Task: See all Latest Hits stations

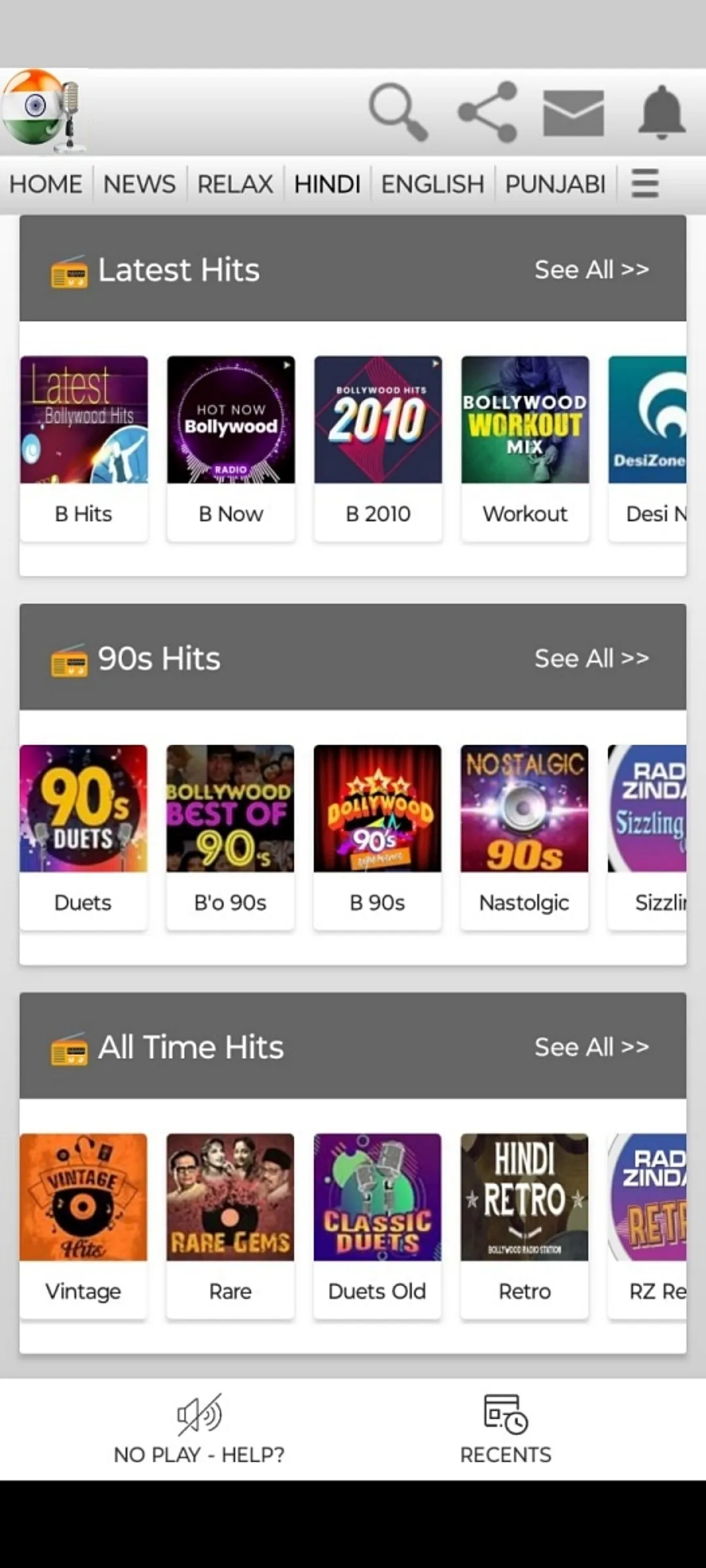Action: [592, 269]
